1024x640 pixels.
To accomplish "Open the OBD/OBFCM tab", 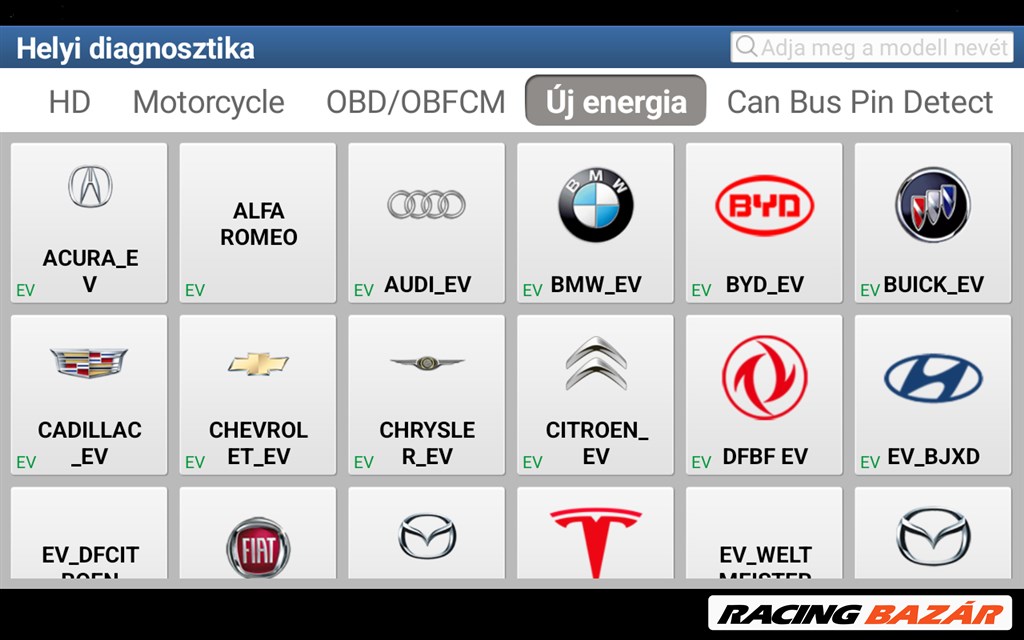I will [415, 101].
